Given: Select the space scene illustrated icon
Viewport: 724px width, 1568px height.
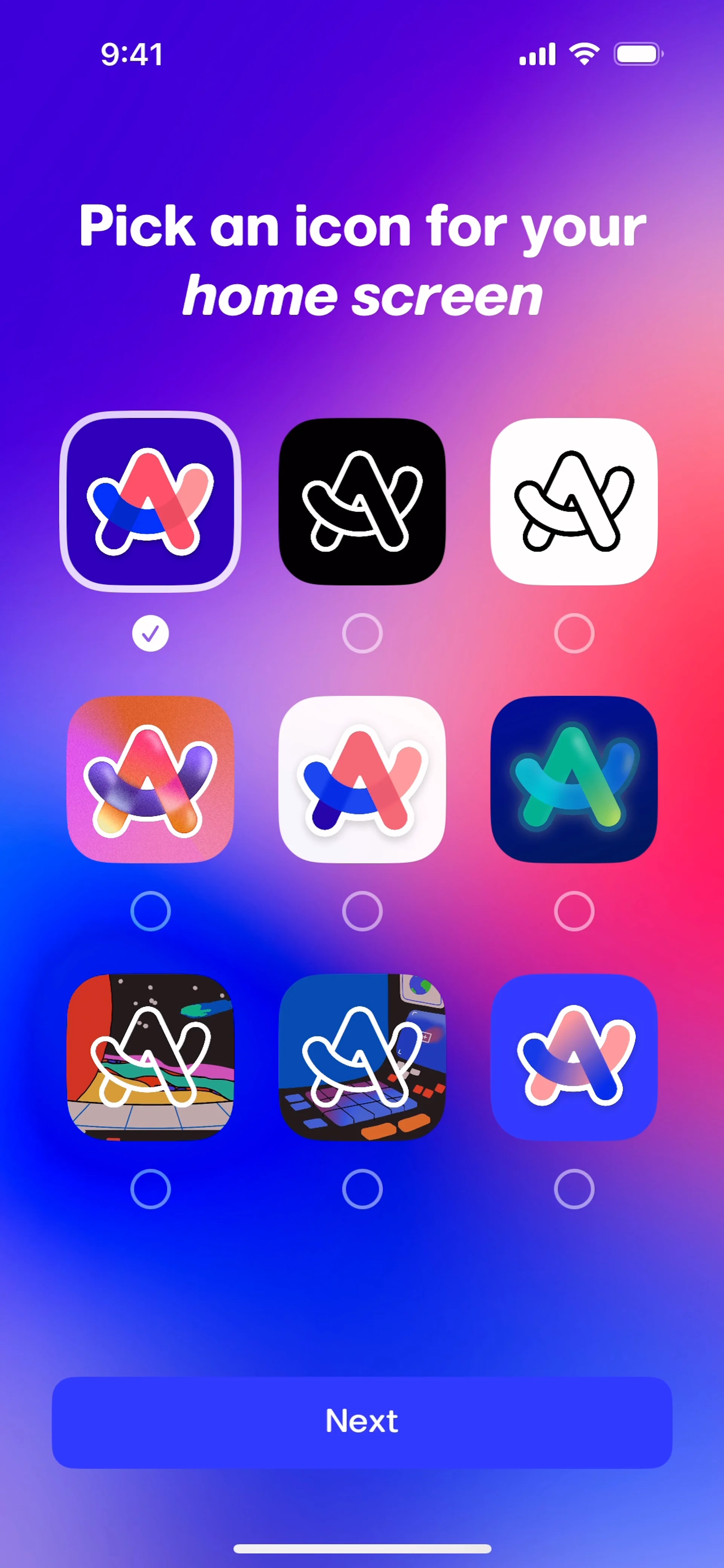Looking at the screenshot, I should pos(150,1057).
